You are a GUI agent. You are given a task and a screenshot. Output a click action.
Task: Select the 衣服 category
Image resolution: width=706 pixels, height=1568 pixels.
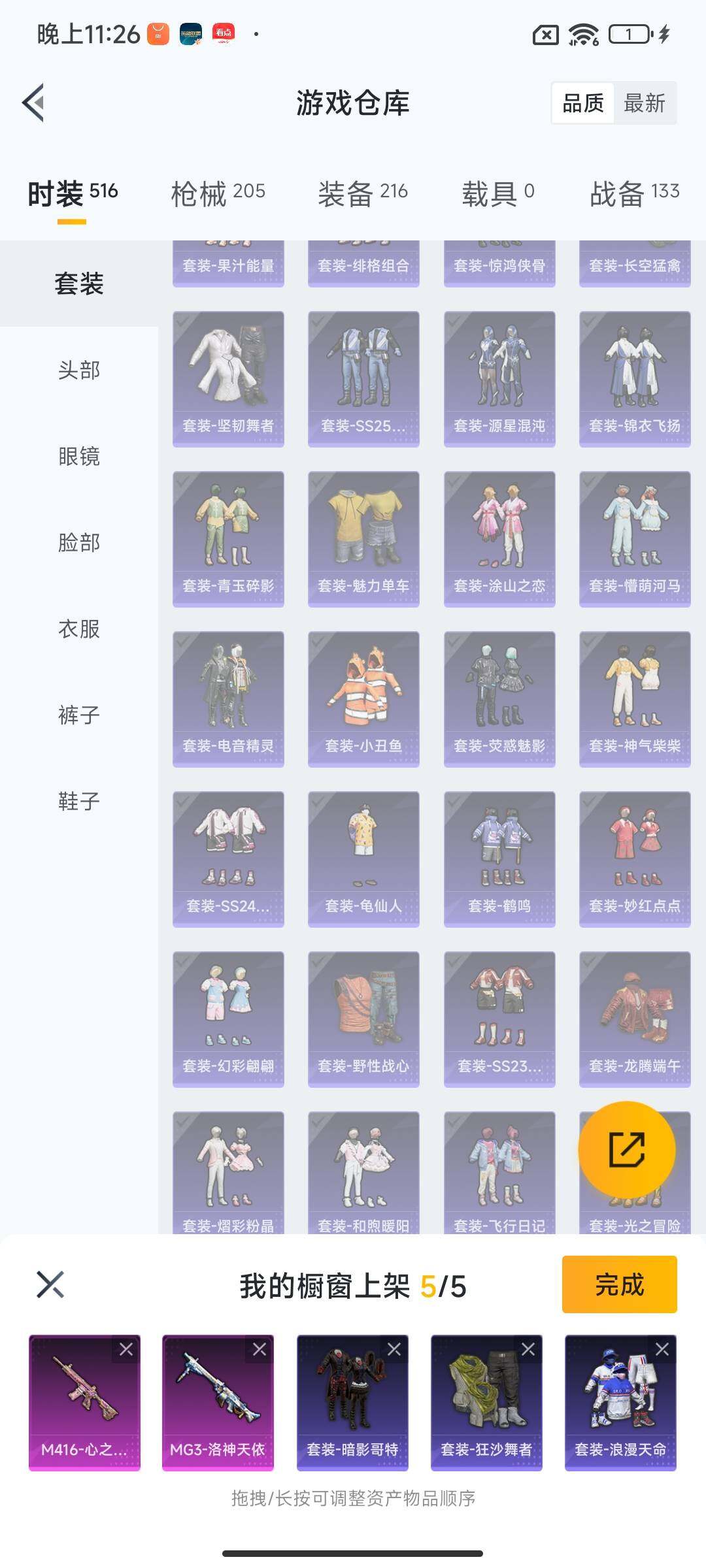[79, 629]
